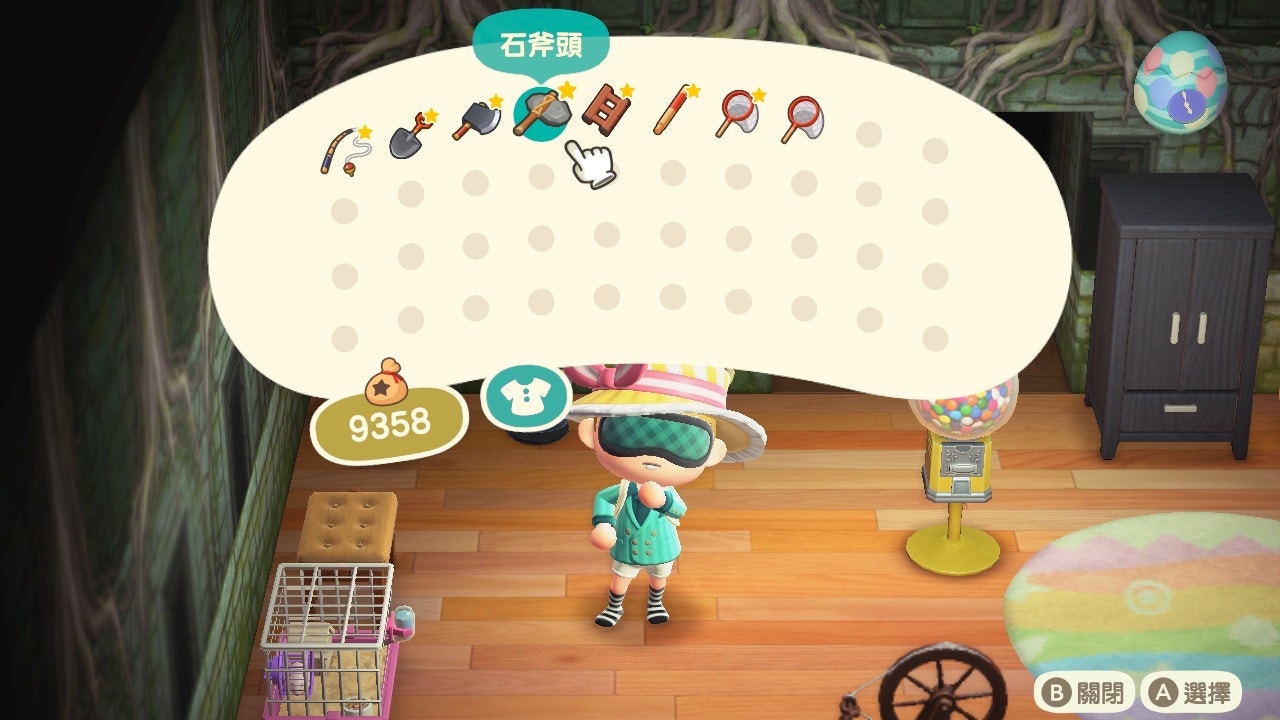Select the axe next to the shovel
Image resolution: width=1280 pixels, height=720 pixels.
point(476,121)
